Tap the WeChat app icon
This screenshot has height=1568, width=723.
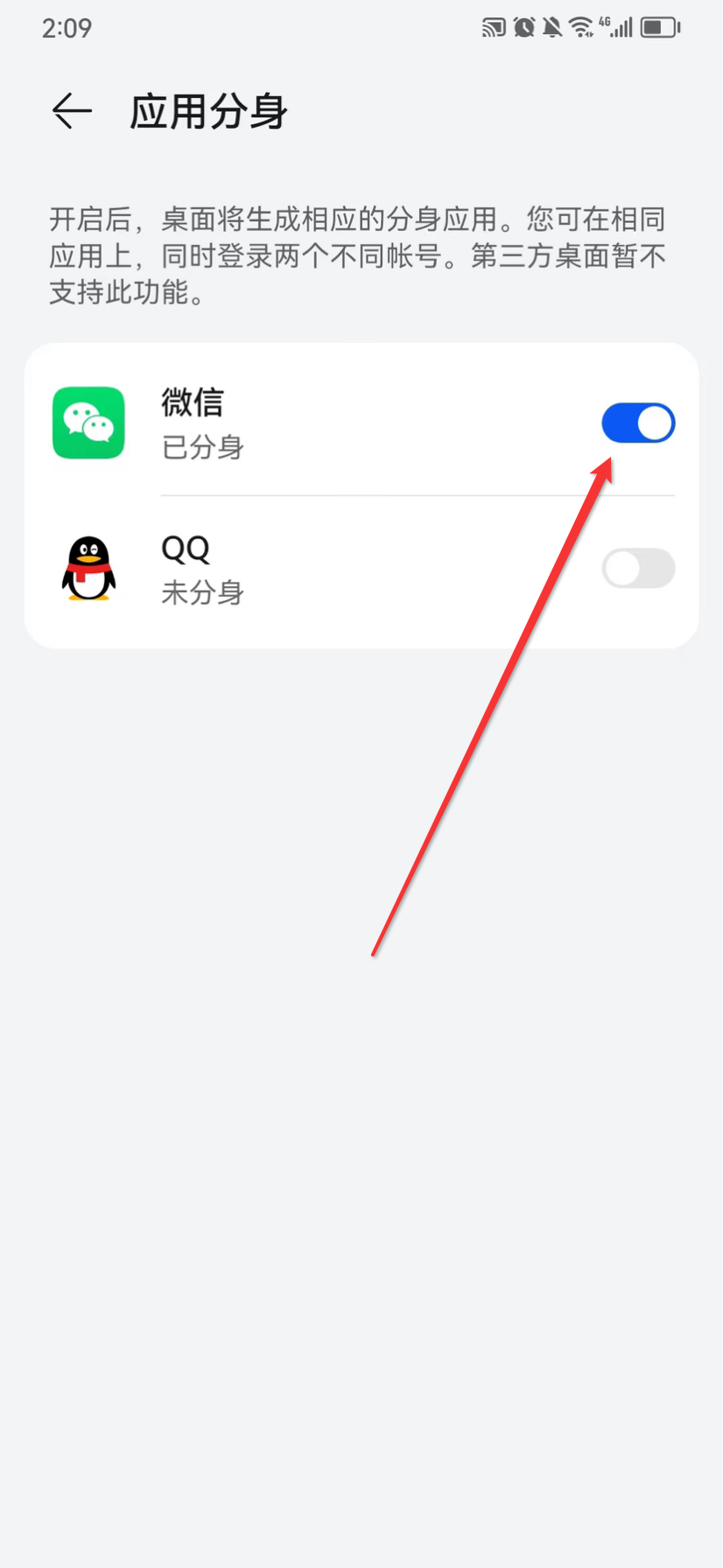(x=88, y=423)
